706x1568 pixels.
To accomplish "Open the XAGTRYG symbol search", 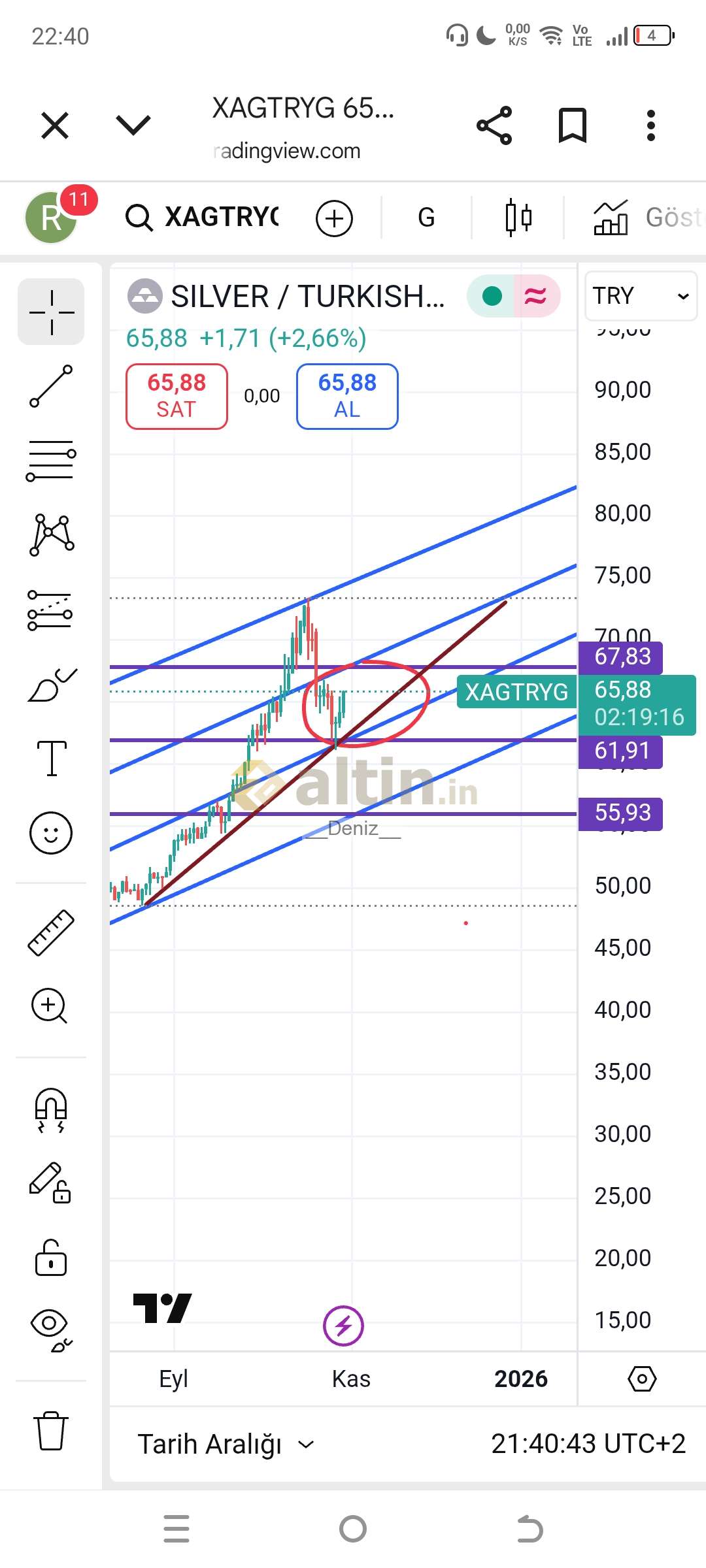I will coord(203,218).
